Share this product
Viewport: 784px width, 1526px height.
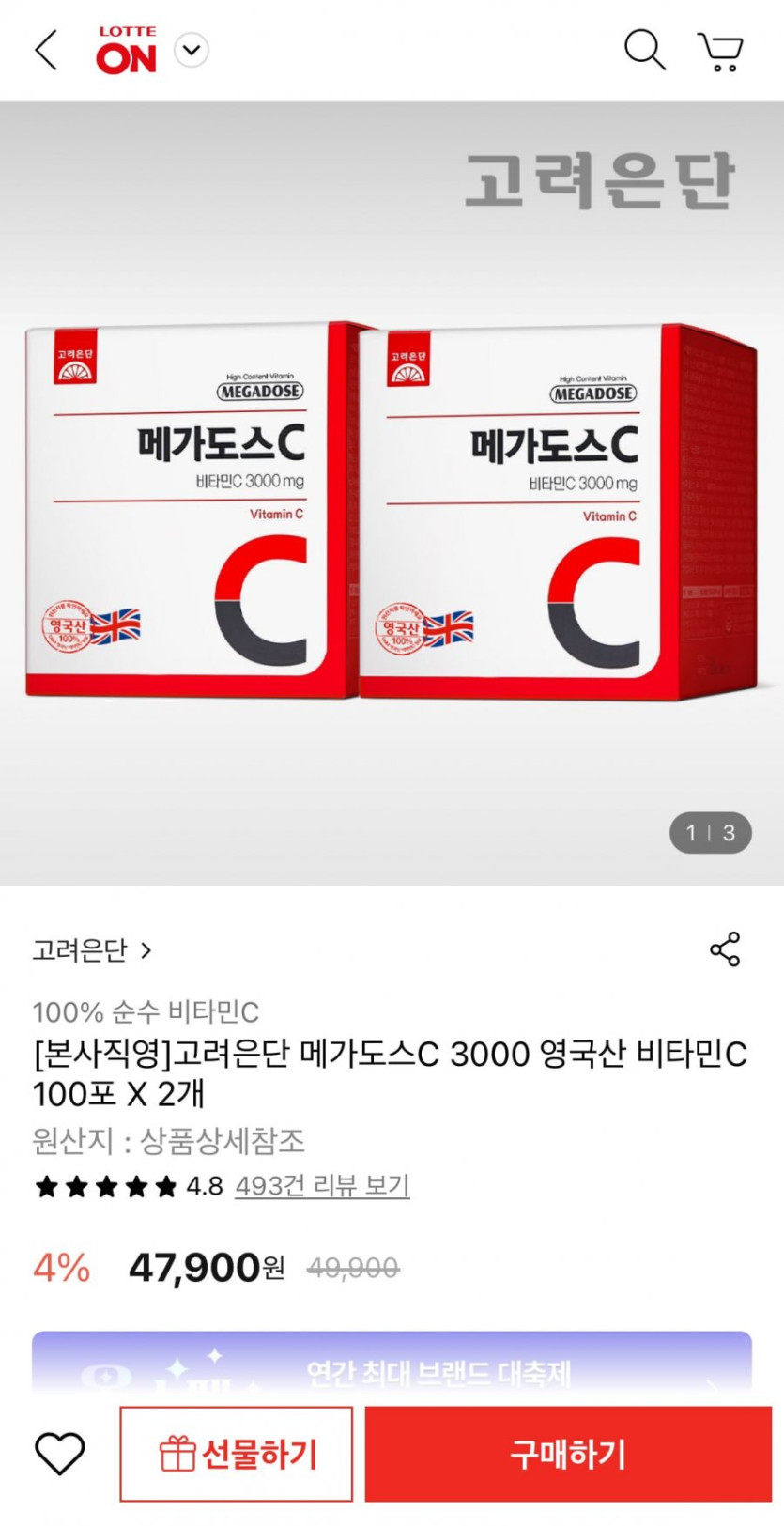pyautogui.click(x=725, y=949)
